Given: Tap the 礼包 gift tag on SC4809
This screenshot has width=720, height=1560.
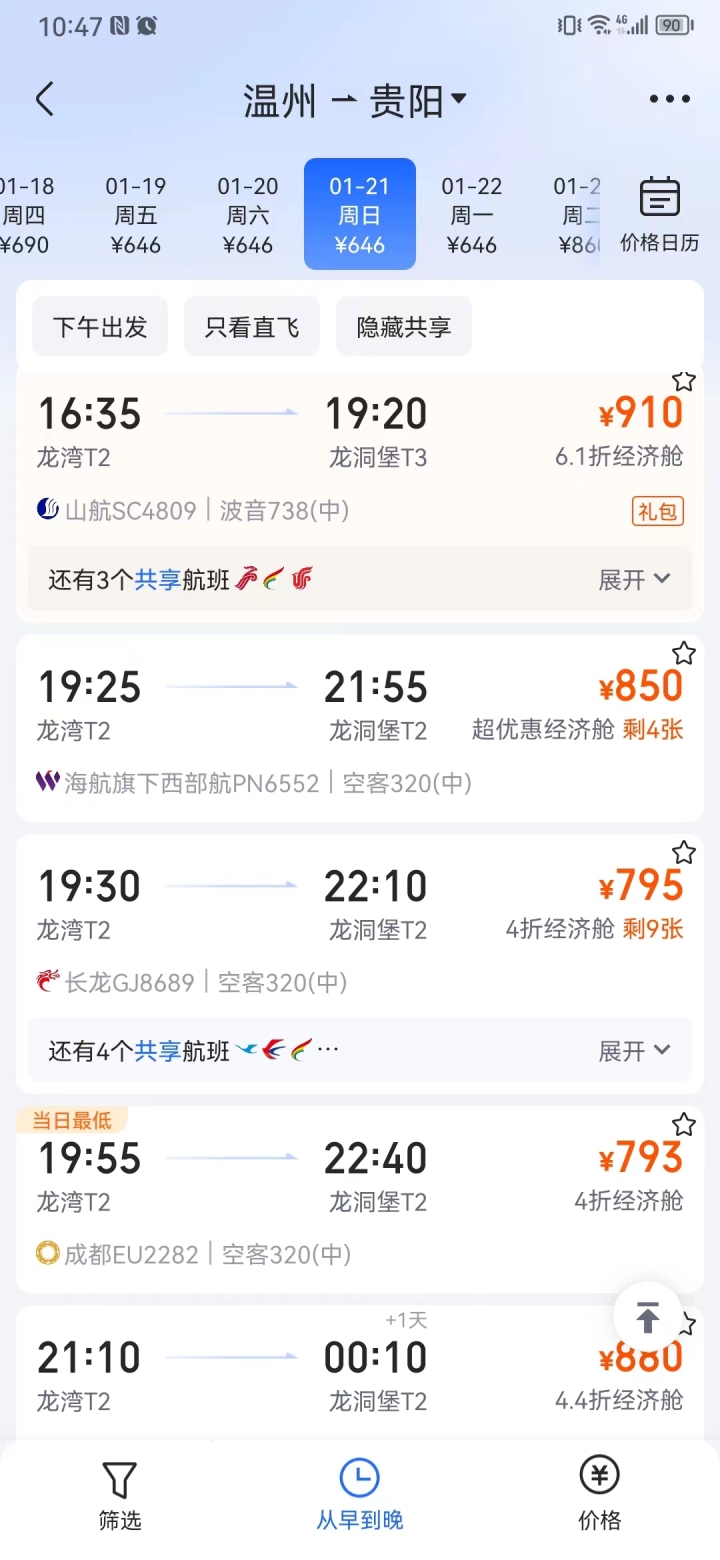Looking at the screenshot, I should point(657,510).
